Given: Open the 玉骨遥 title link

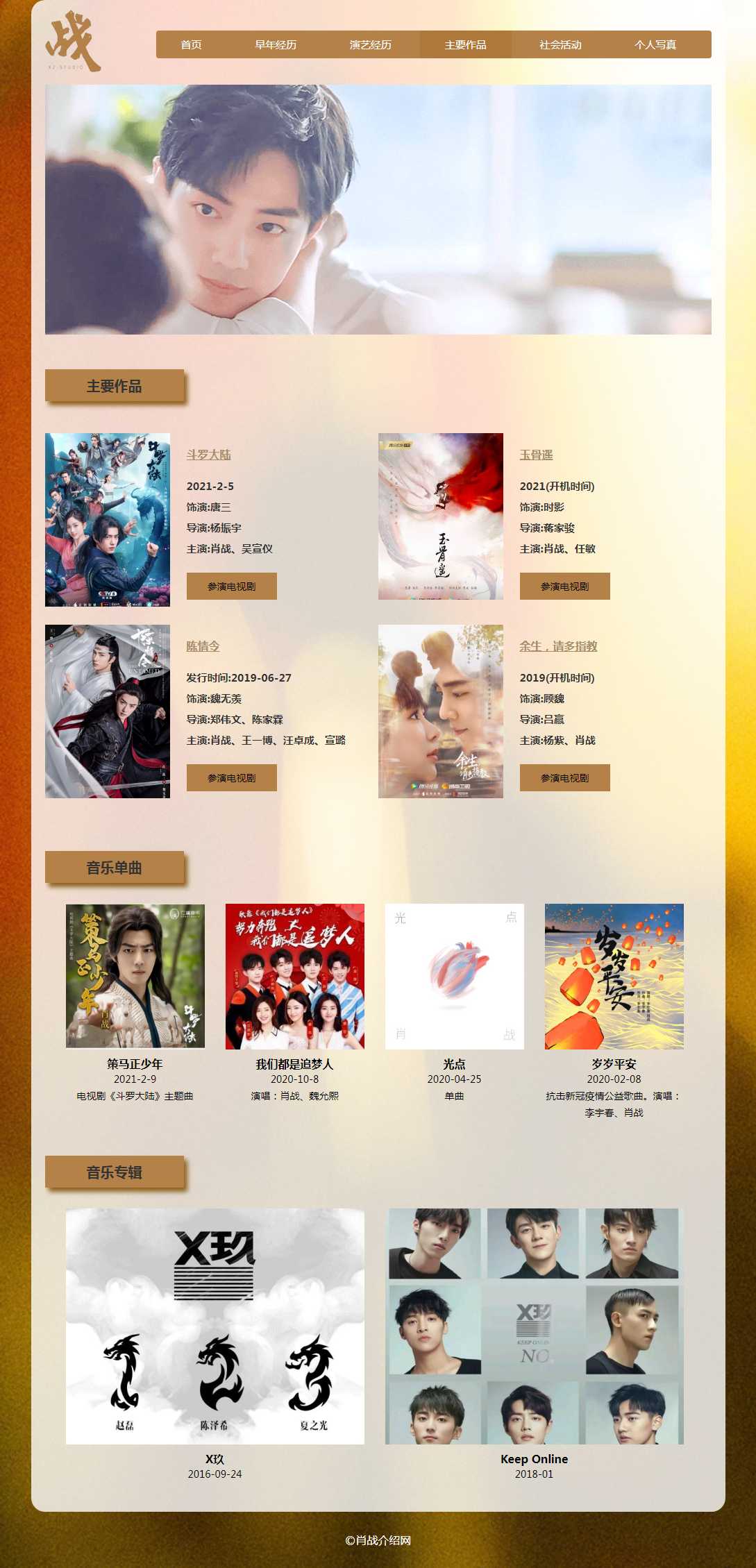Looking at the screenshot, I should tap(536, 455).
